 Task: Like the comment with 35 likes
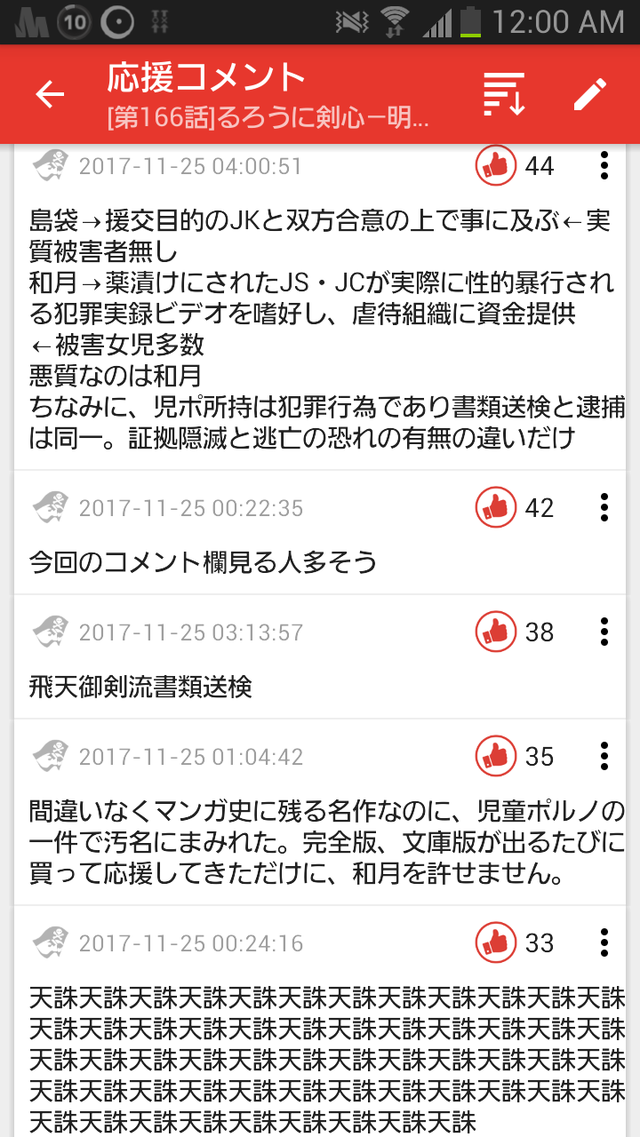pyautogui.click(x=495, y=757)
